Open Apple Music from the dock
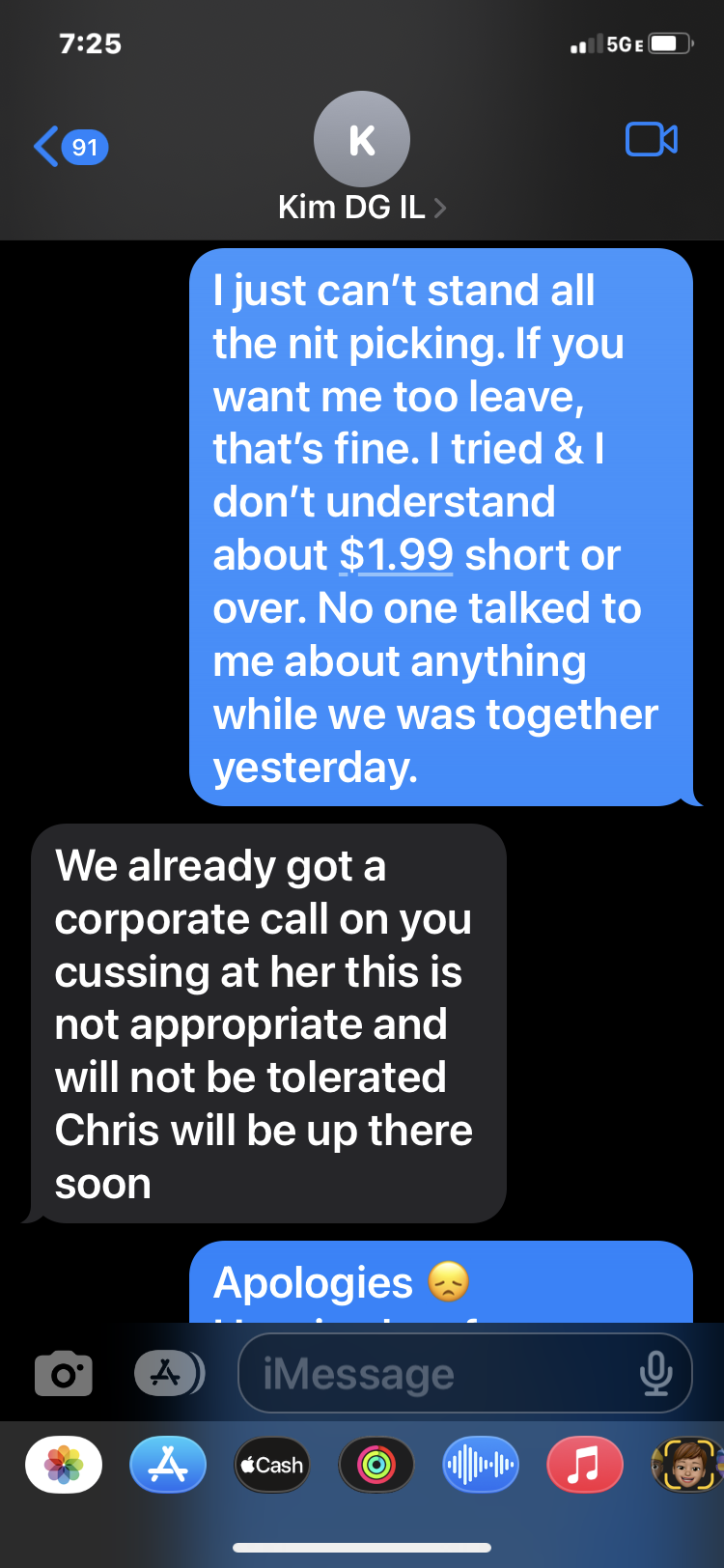 point(584,1464)
